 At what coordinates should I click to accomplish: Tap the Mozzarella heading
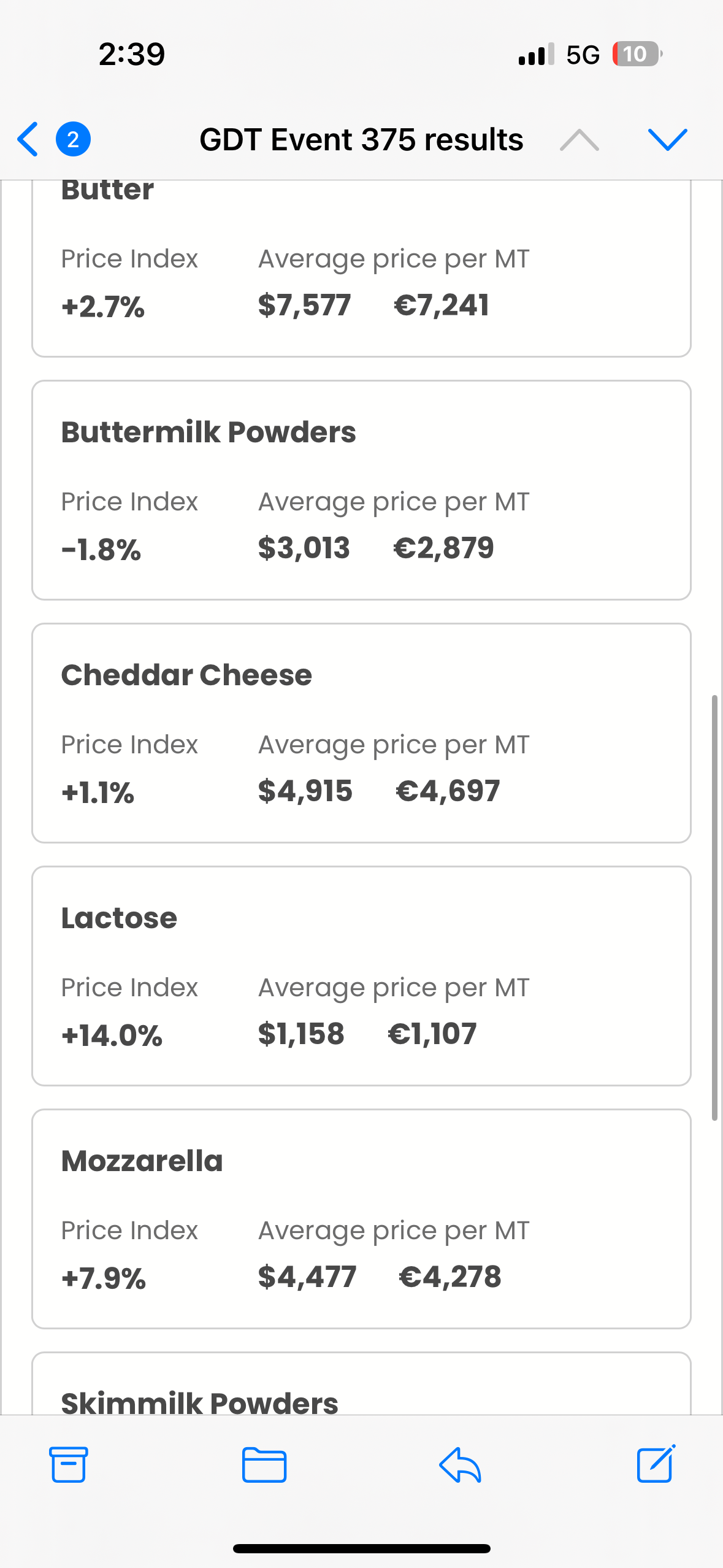[x=142, y=1160]
